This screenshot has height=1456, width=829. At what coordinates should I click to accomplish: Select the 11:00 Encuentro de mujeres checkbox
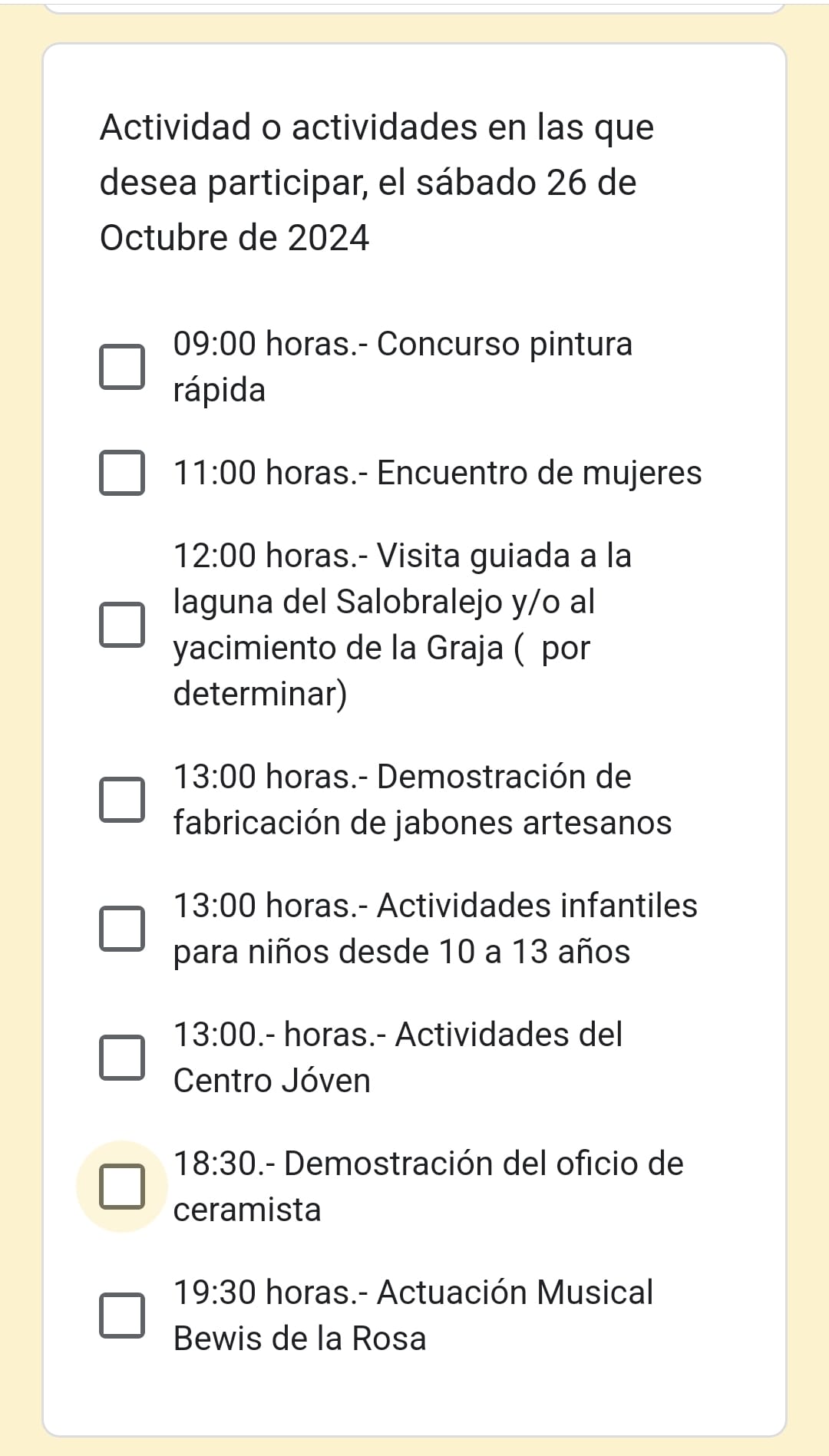point(122,473)
